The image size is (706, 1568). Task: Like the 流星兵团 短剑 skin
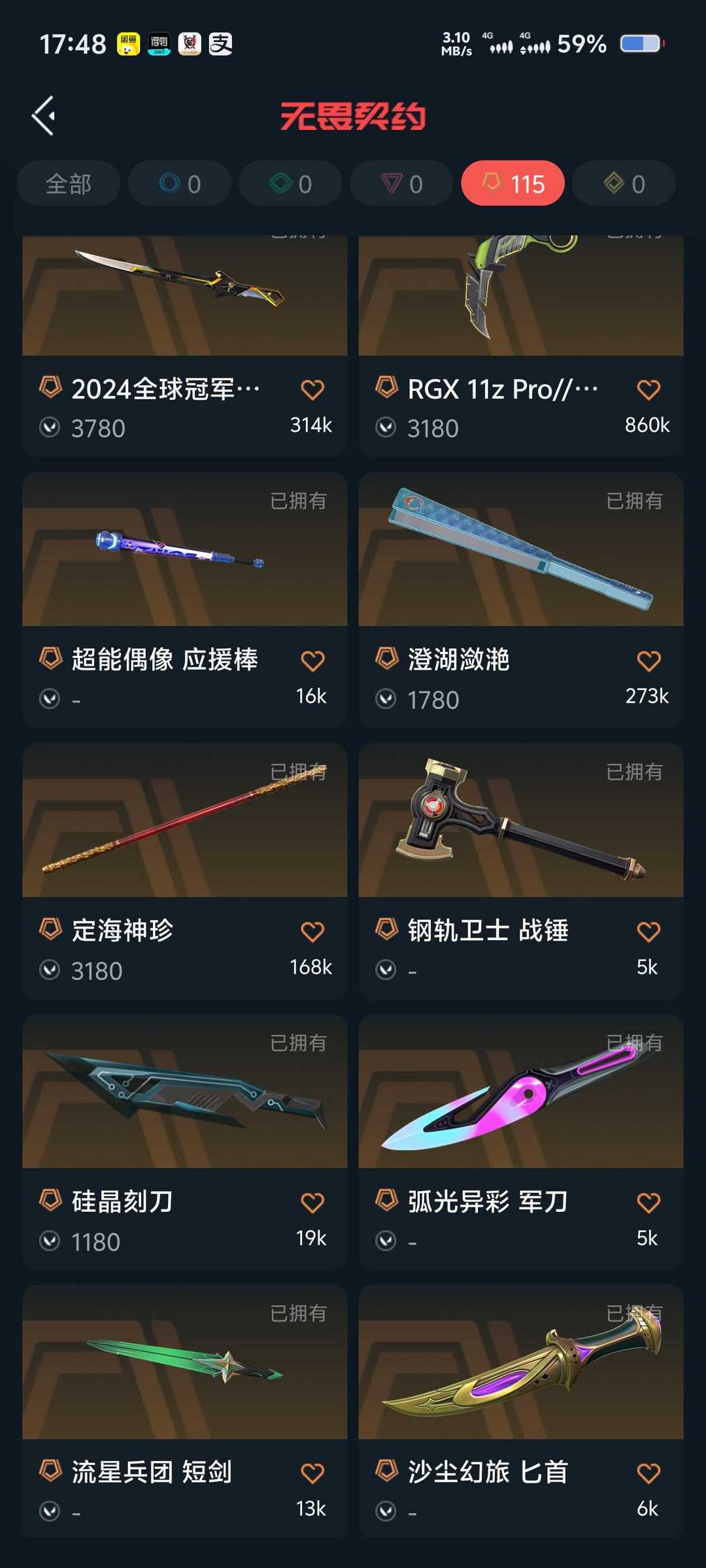[x=312, y=1473]
